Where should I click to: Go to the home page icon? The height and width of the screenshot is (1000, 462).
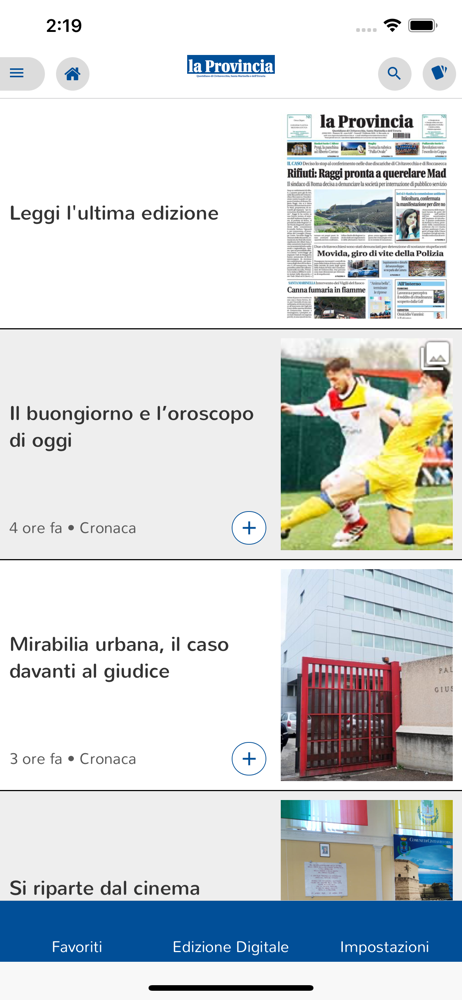[x=73, y=74]
